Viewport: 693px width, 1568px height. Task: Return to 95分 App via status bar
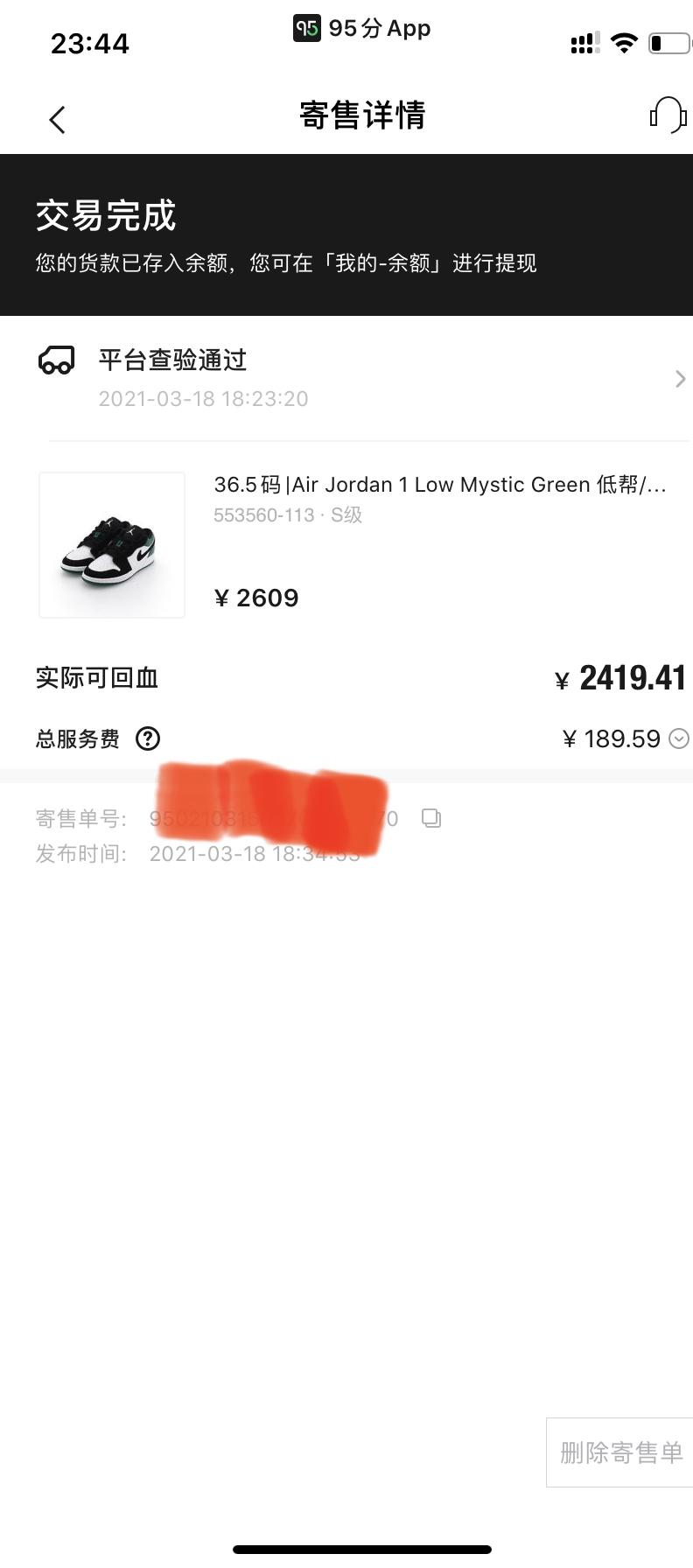coord(362,29)
